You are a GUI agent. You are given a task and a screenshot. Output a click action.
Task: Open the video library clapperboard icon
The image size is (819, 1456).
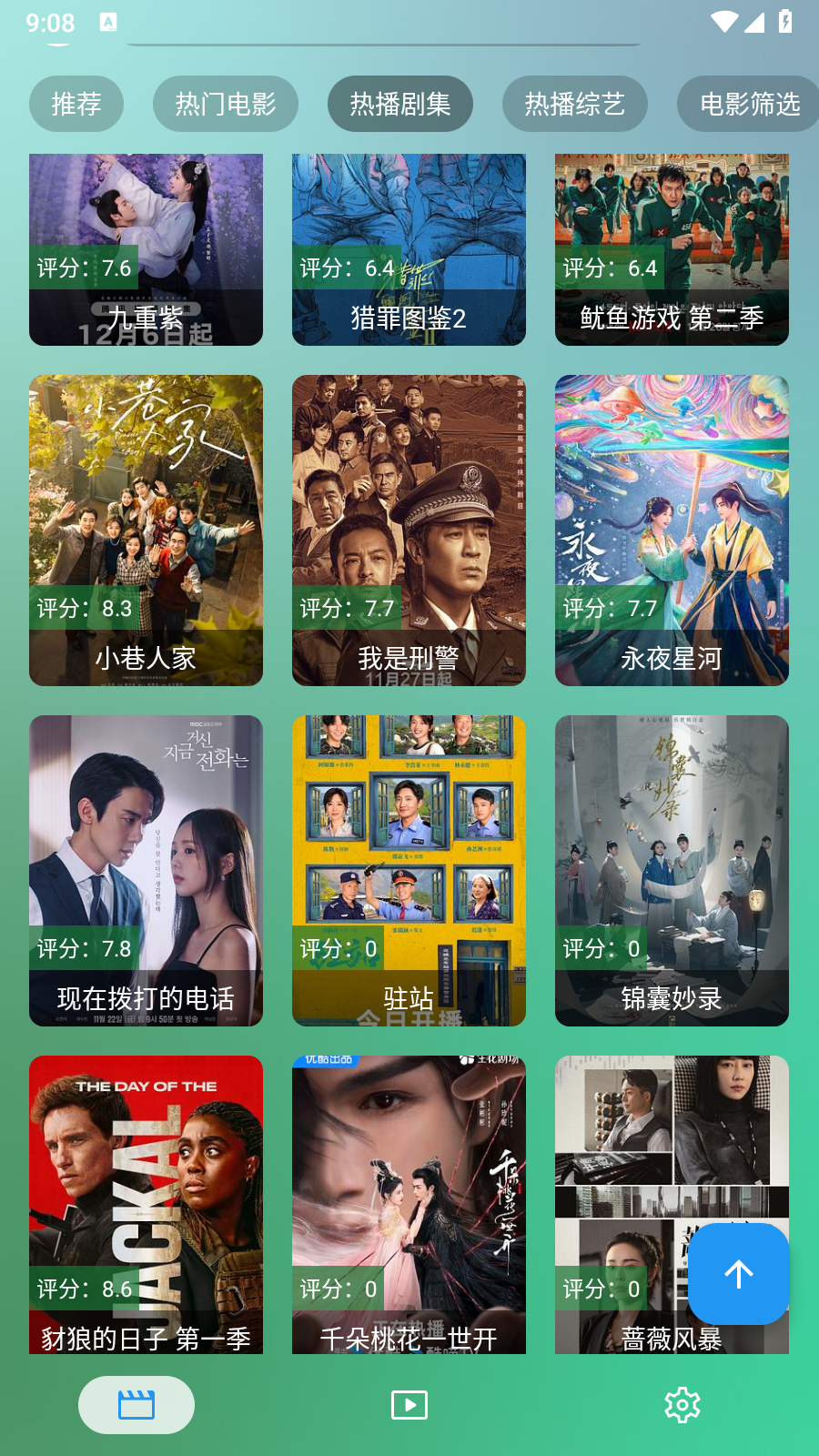click(x=136, y=1404)
